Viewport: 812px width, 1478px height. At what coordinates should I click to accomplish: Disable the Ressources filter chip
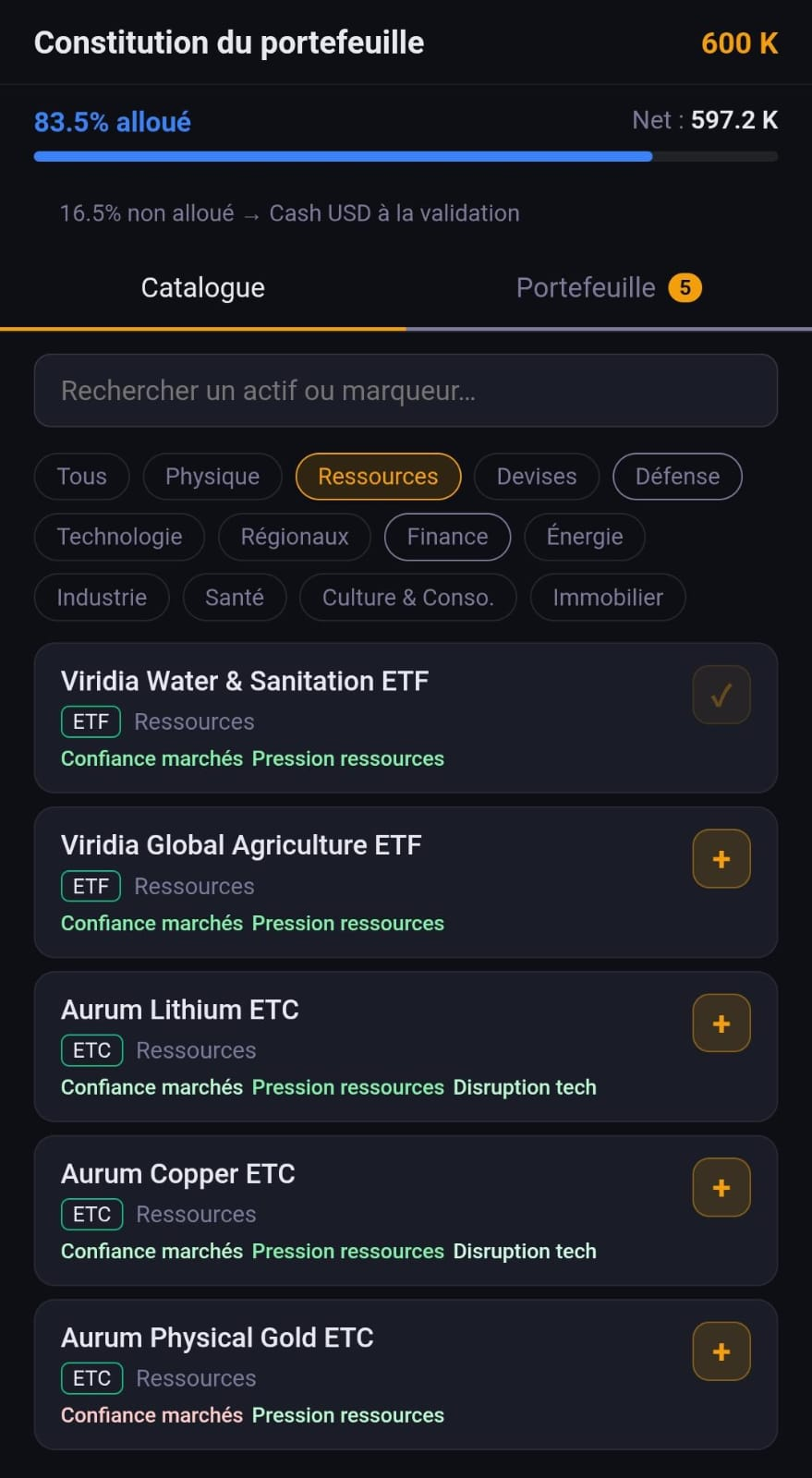[x=377, y=477]
